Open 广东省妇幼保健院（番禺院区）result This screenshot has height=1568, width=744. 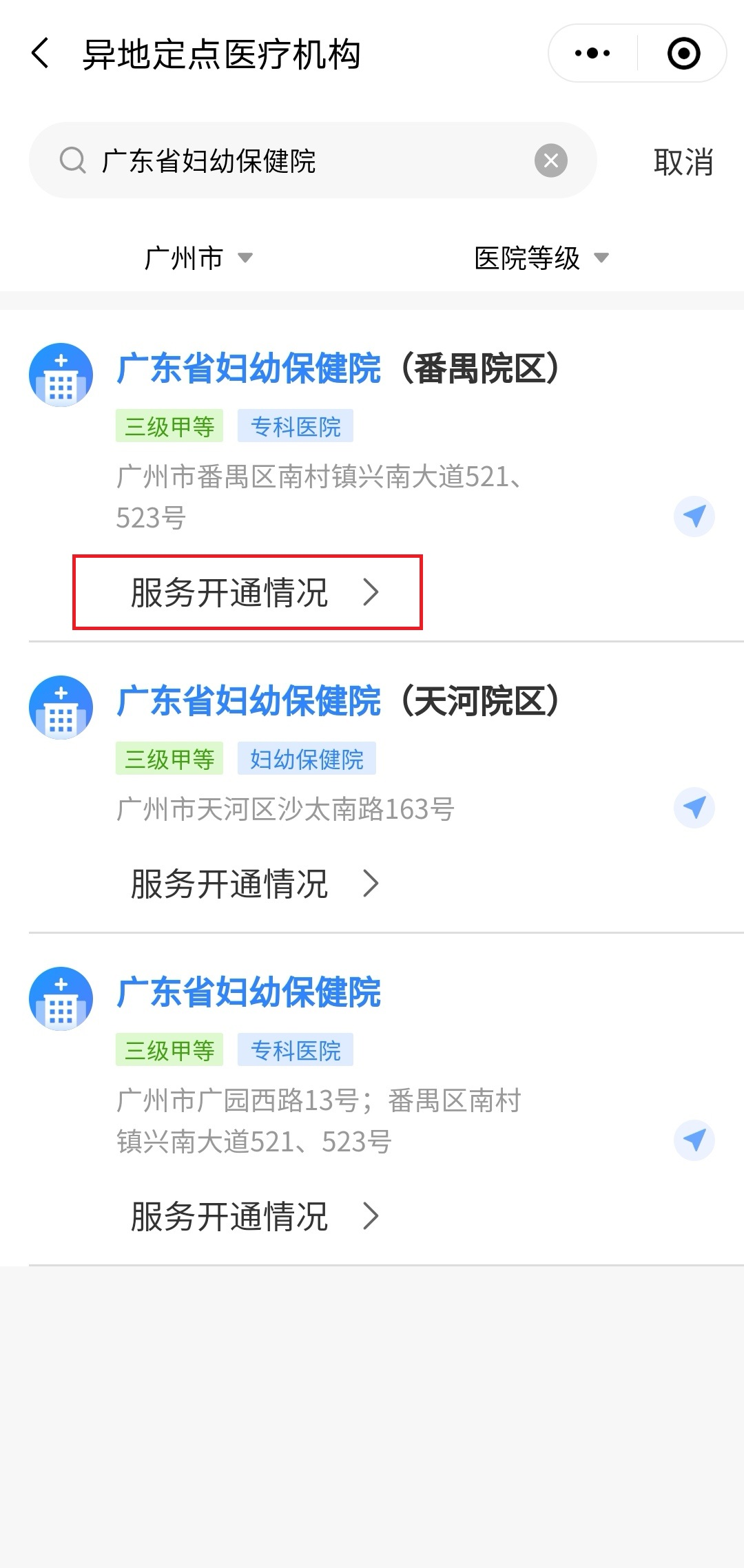tap(338, 369)
